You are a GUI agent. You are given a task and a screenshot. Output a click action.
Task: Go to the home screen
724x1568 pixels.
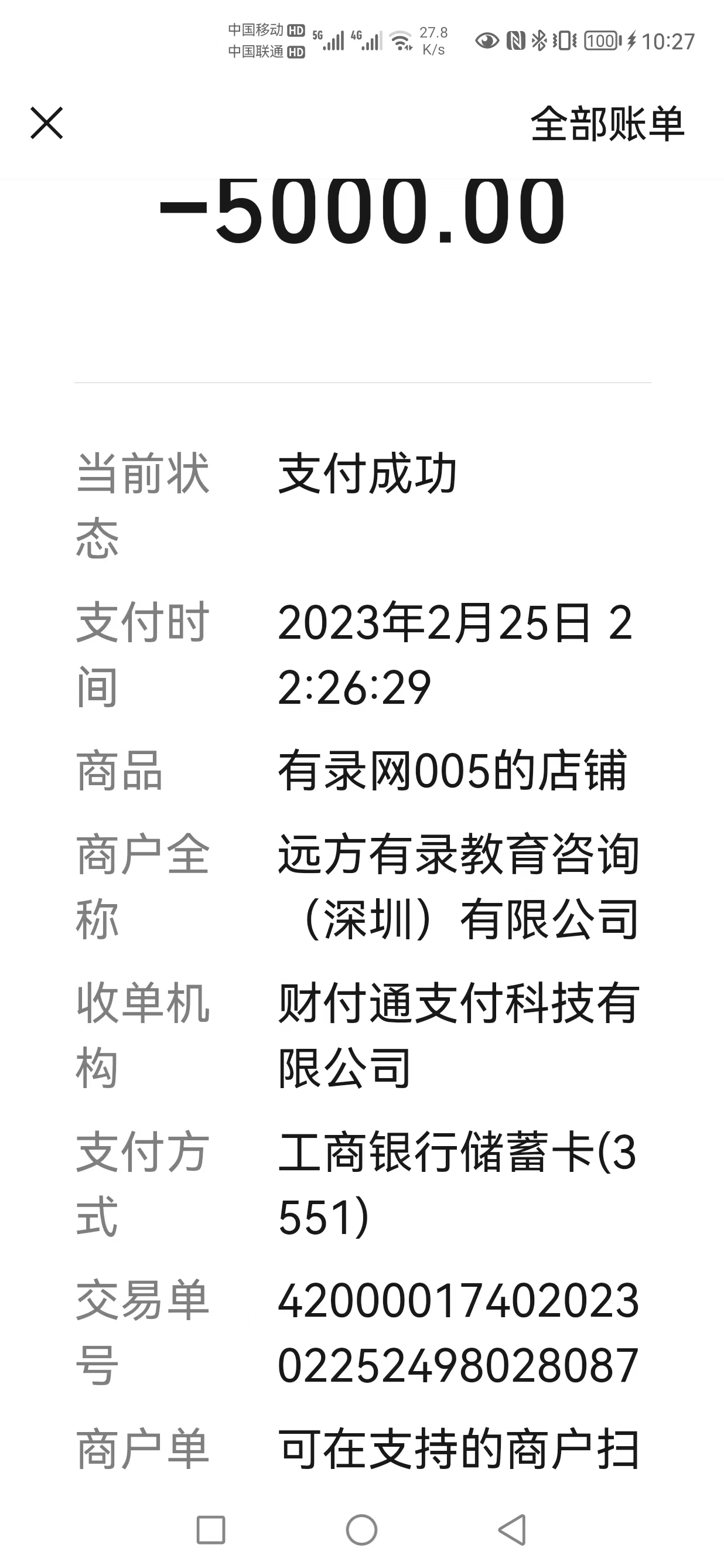tap(362, 1530)
